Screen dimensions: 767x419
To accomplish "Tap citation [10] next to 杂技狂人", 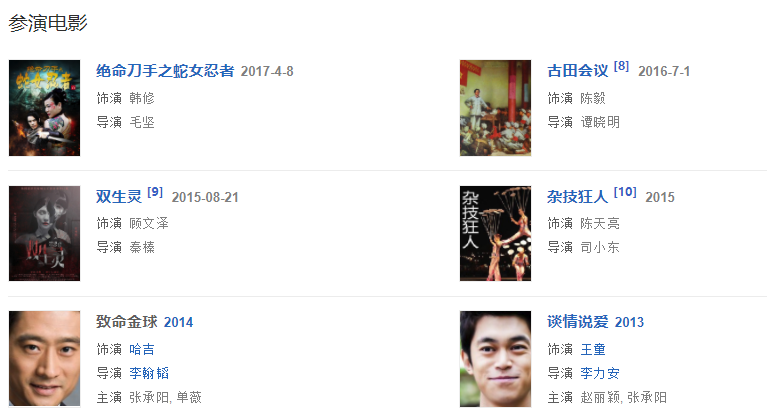I will [x=625, y=192].
